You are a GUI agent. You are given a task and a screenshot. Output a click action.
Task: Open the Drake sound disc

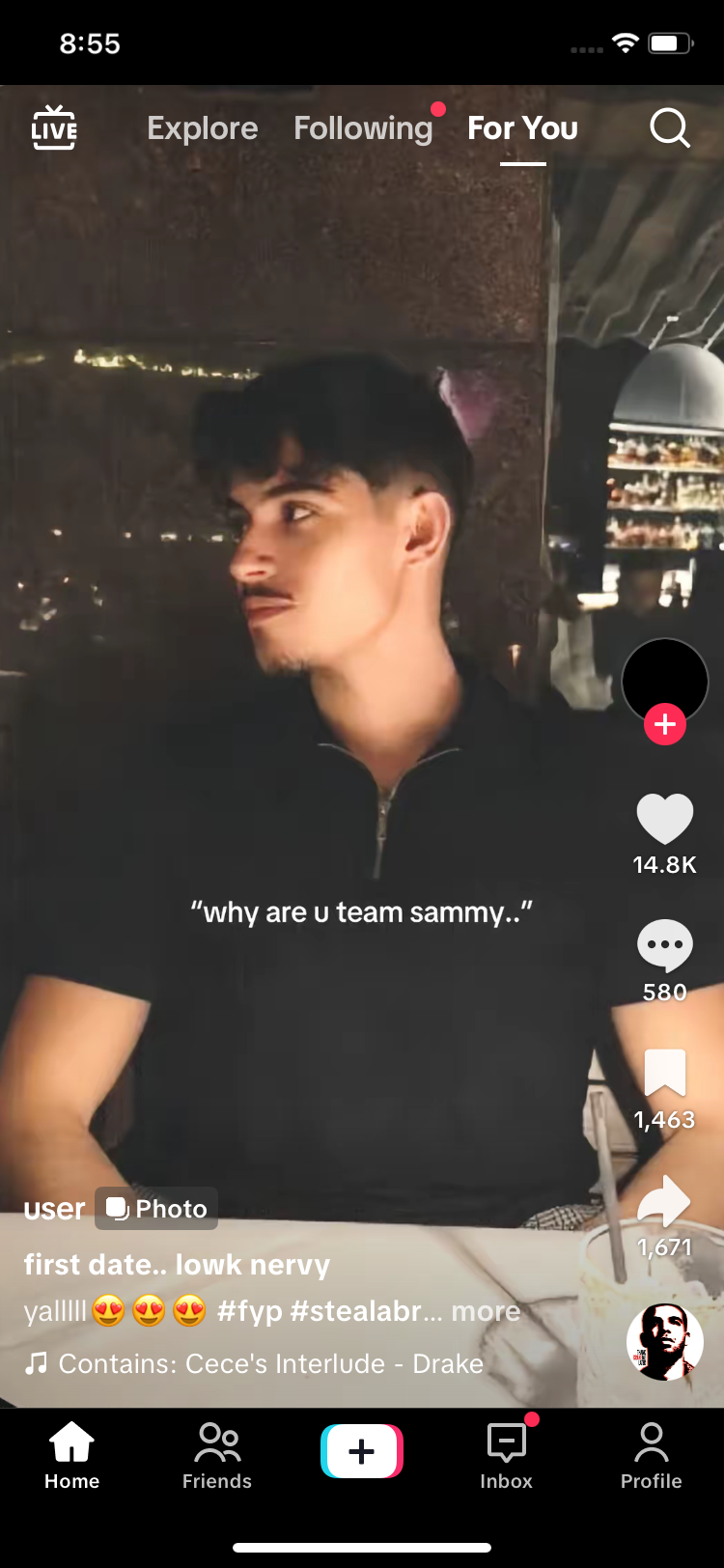665,1342
